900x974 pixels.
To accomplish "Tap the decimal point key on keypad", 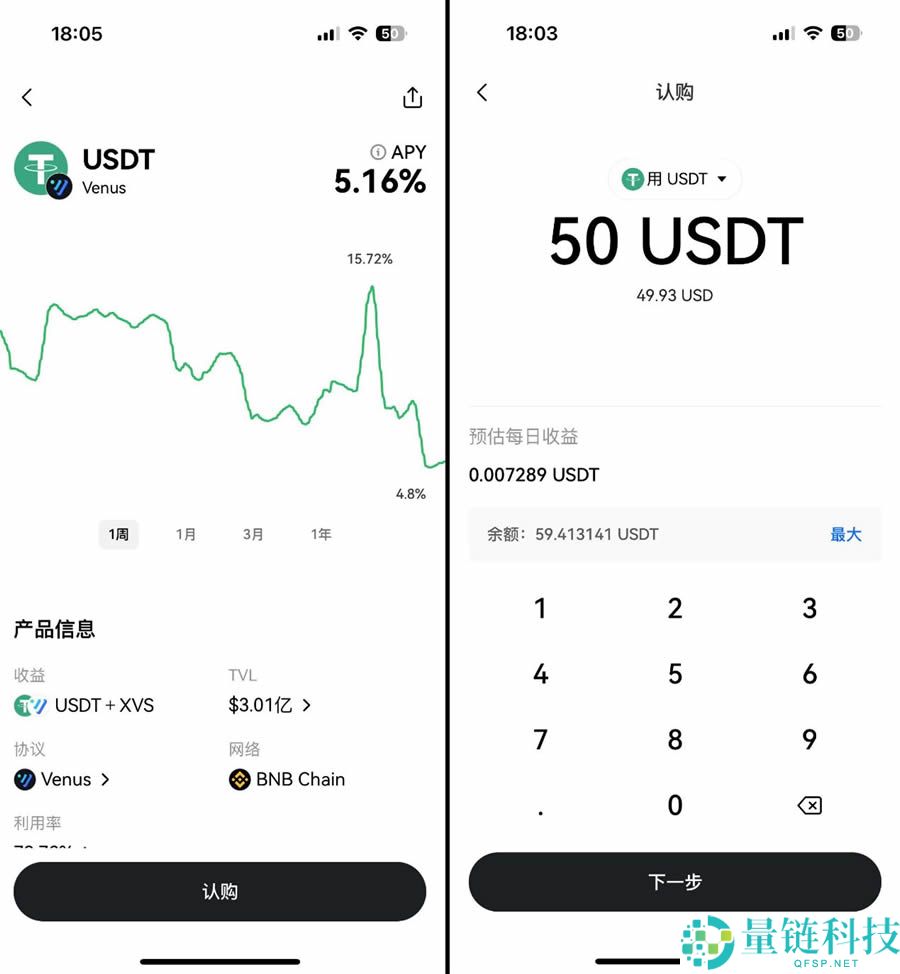I will tap(540, 805).
